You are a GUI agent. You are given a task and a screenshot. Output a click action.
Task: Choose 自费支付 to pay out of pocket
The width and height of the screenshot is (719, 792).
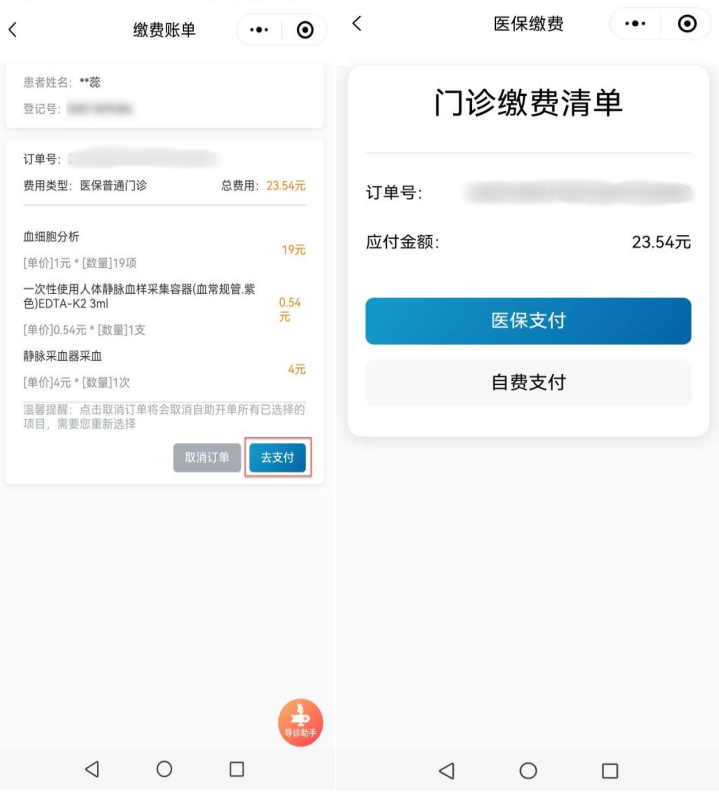pyautogui.click(x=528, y=383)
